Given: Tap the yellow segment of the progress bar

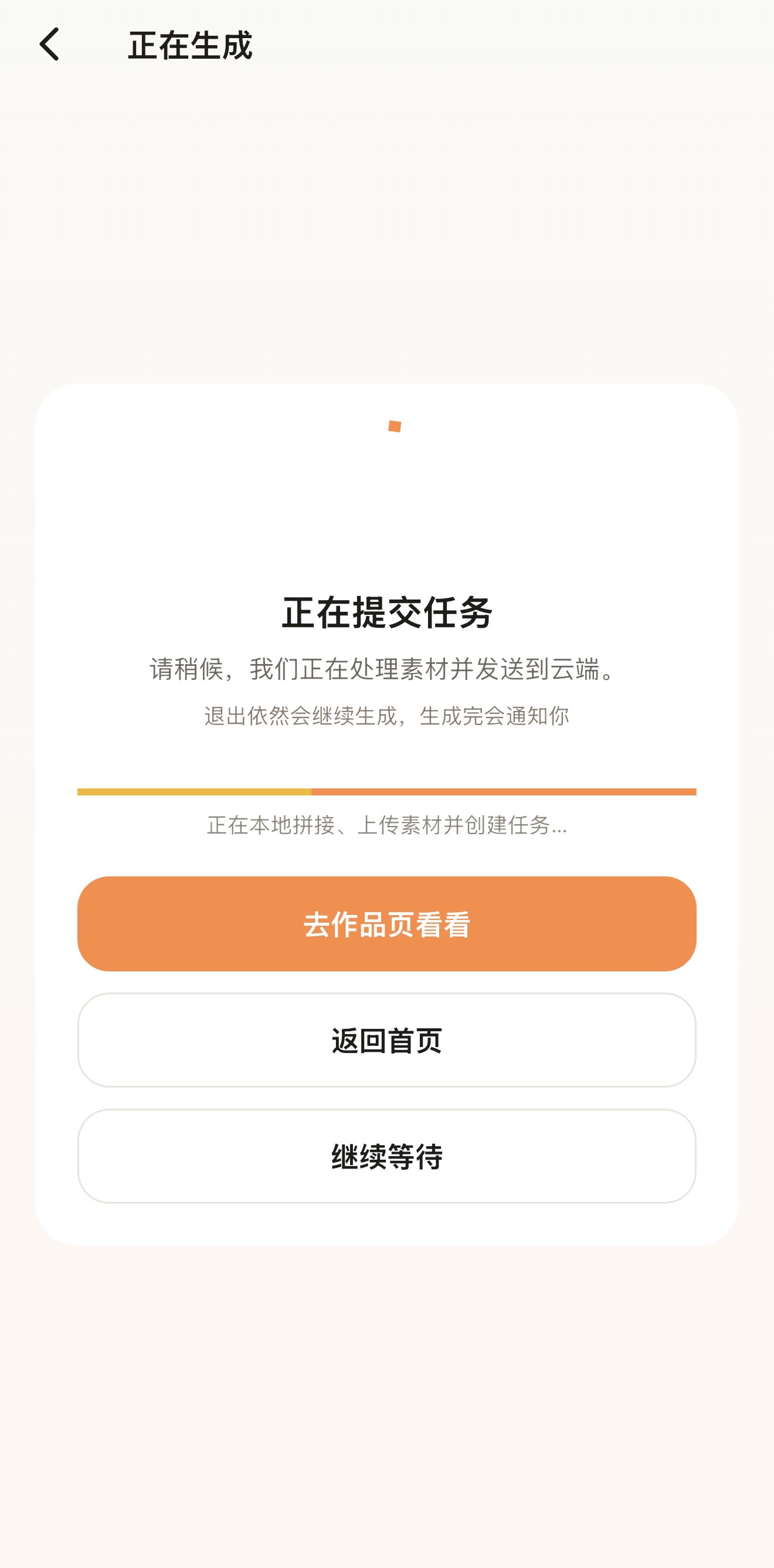Looking at the screenshot, I should pyautogui.click(x=195, y=790).
